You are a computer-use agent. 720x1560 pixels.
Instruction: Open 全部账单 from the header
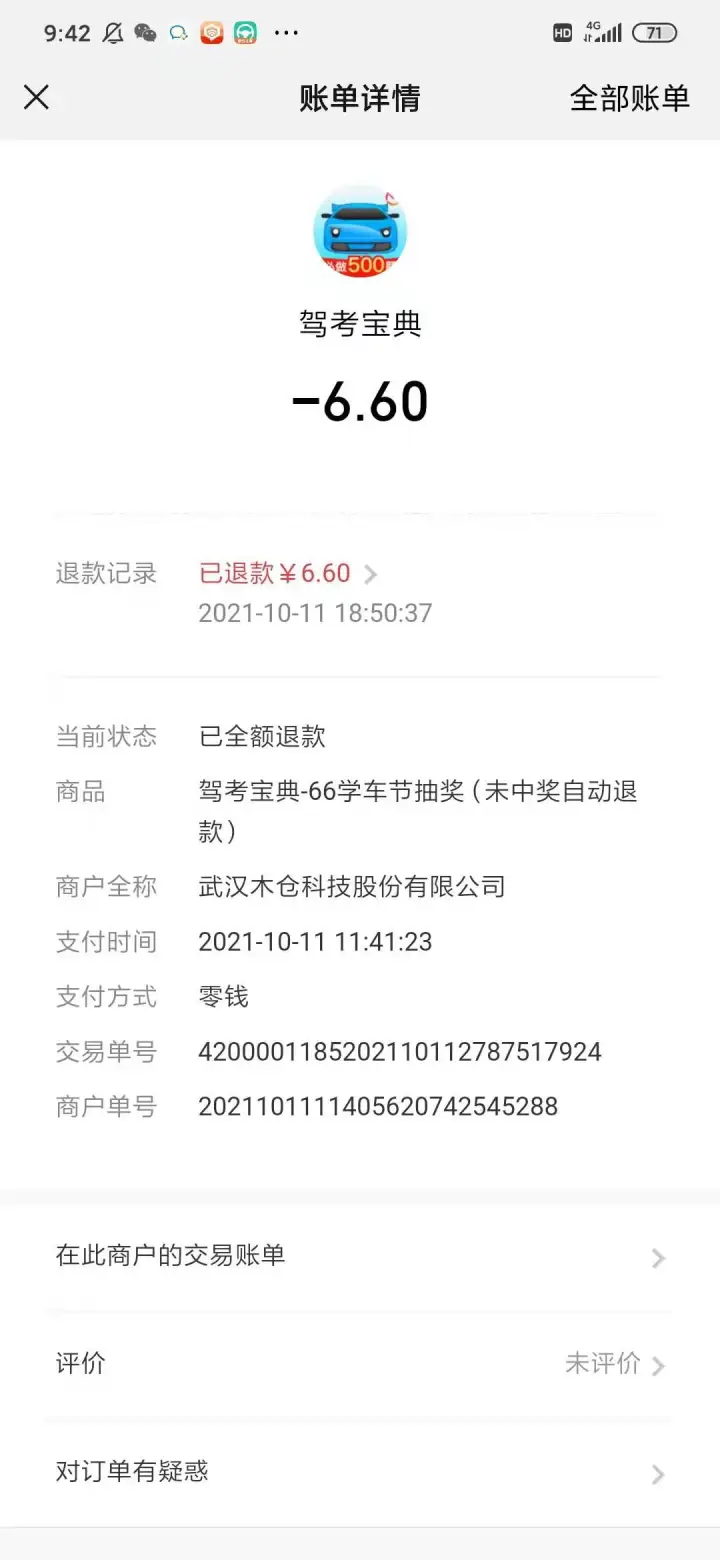pyautogui.click(x=629, y=98)
